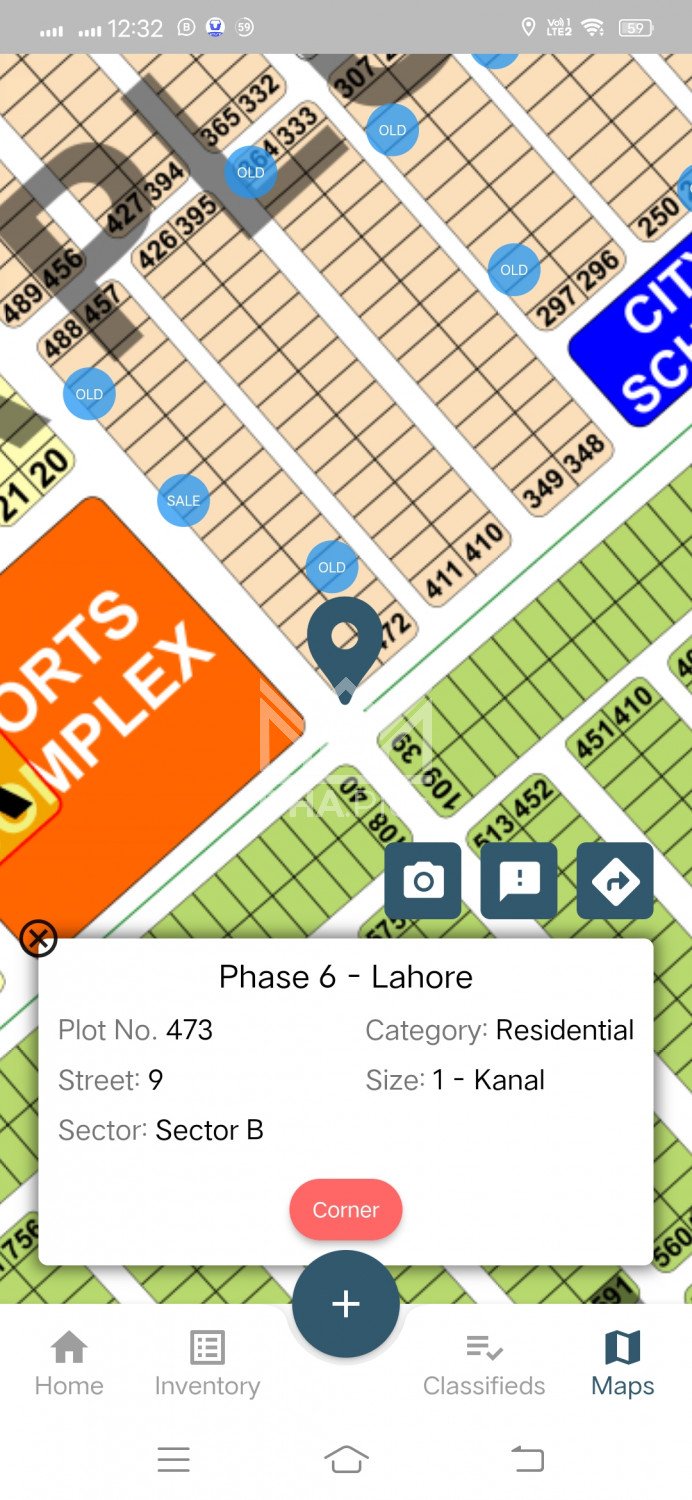Tap the SALE marker on the map

pos(183,501)
